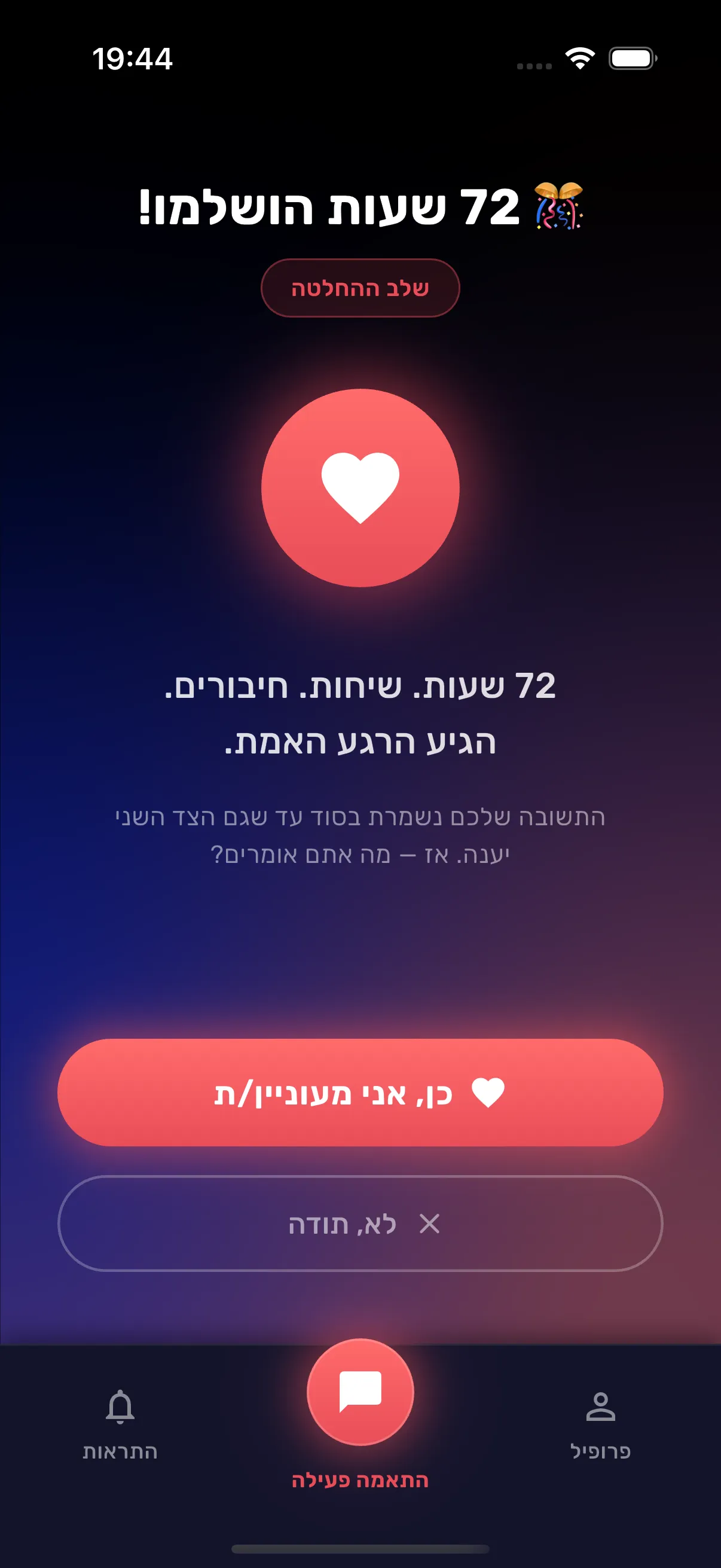Tap the headline 72 שעות הושלמו
The width and height of the screenshot is (721, 1568).
(x=341, y=207)
